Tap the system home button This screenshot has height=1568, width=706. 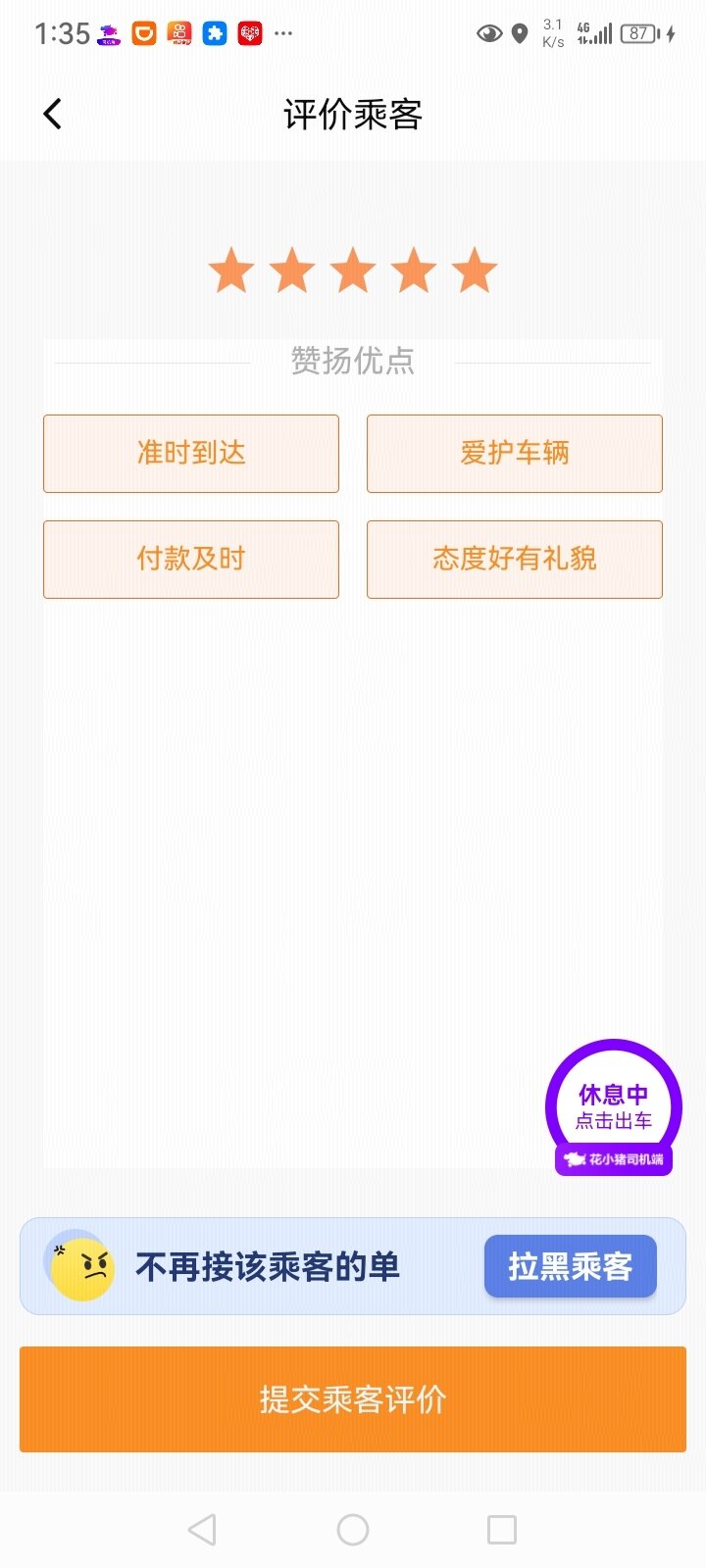click(x=353, y=1529)
